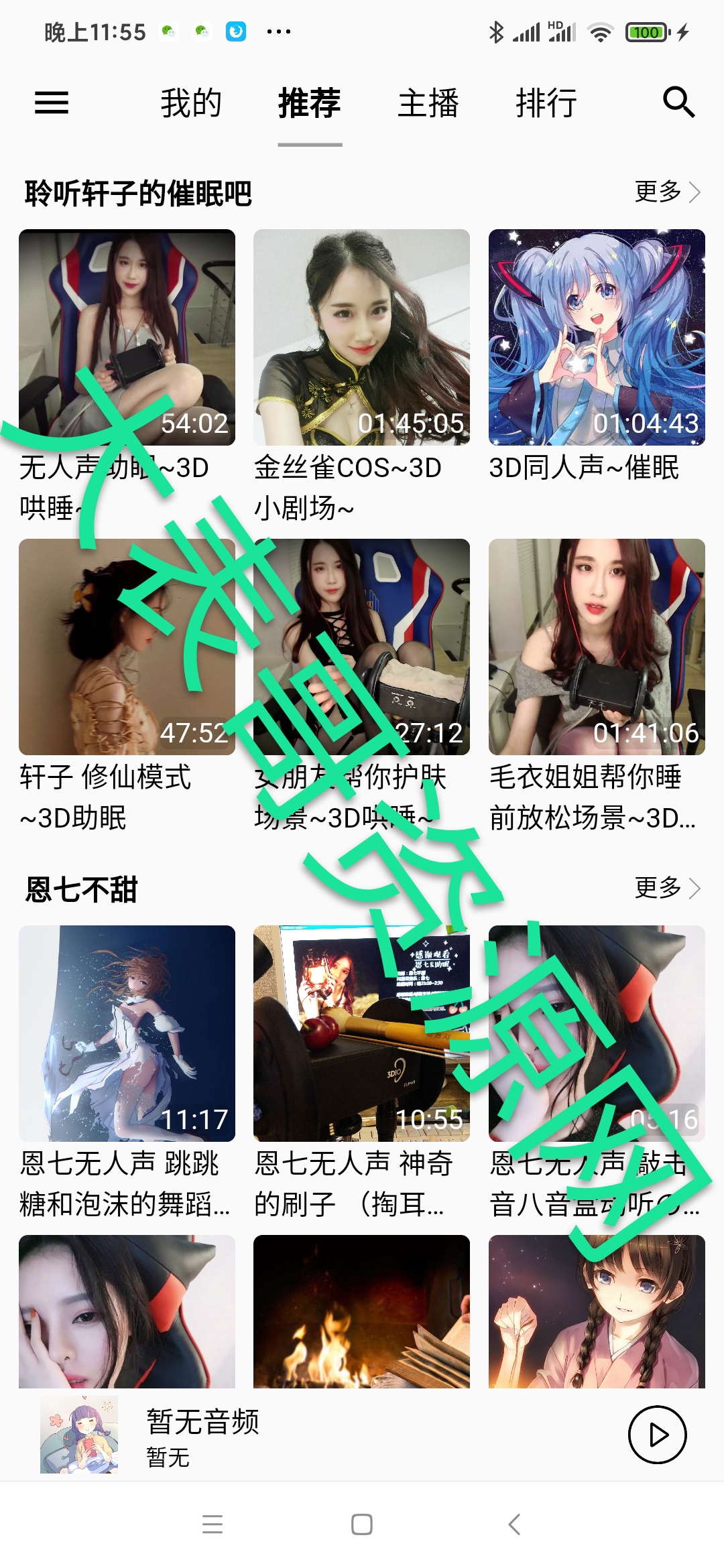The height and width of the screenshot is (1568, 724).
Task: Tap the play button in the mini player
Action: (657, 1435)
